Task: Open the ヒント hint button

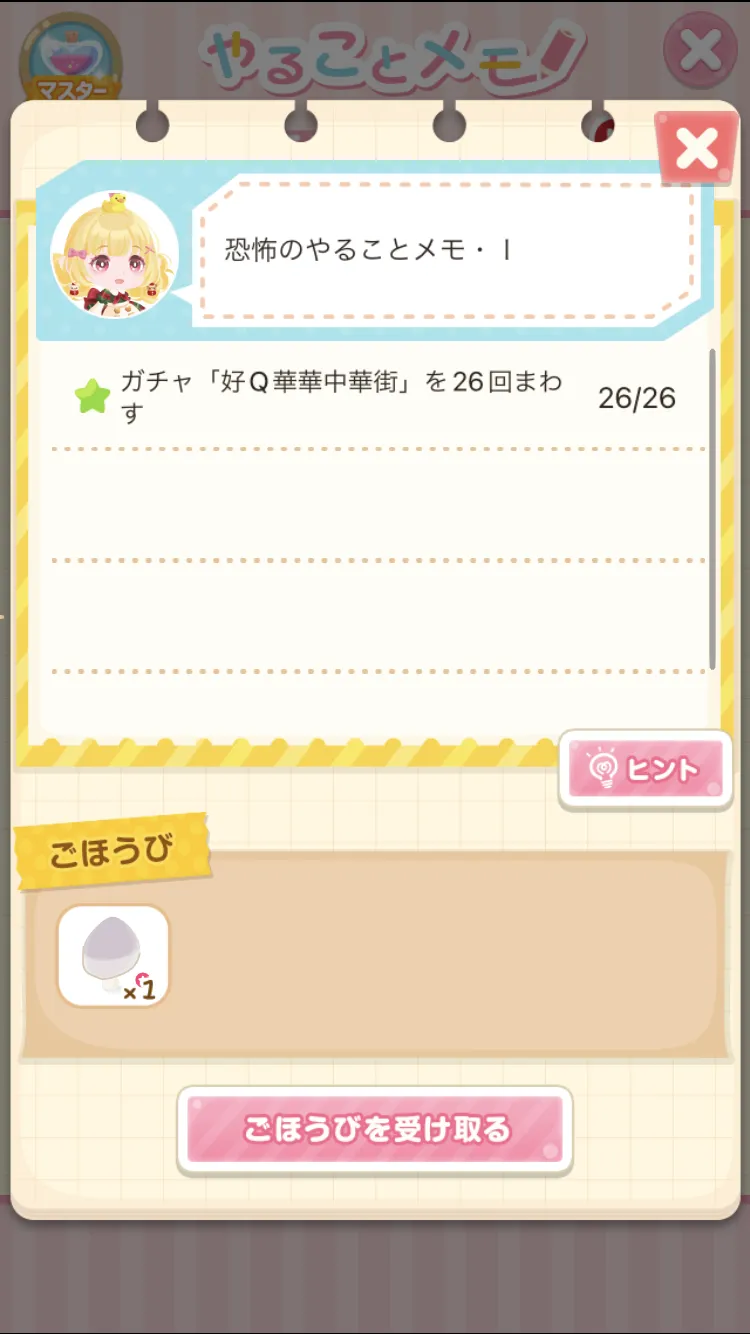Action: click(x=646, y=770)
